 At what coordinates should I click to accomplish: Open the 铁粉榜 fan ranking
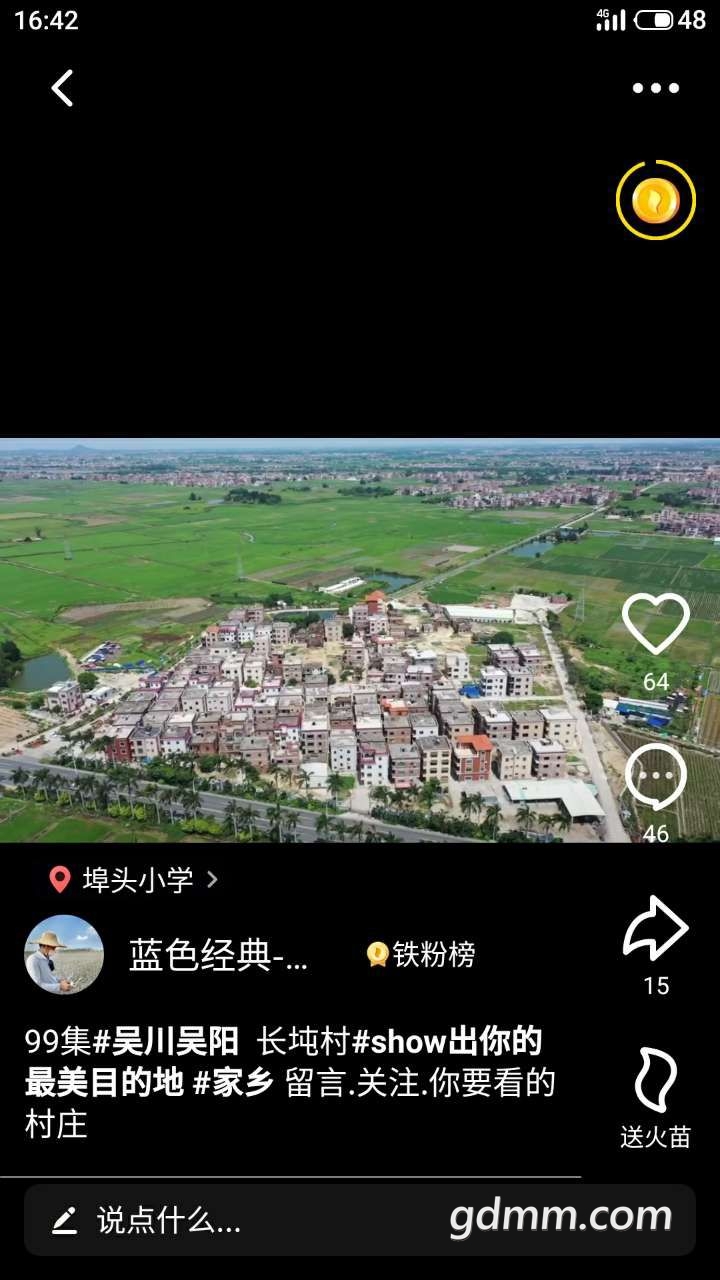point(421,955)
